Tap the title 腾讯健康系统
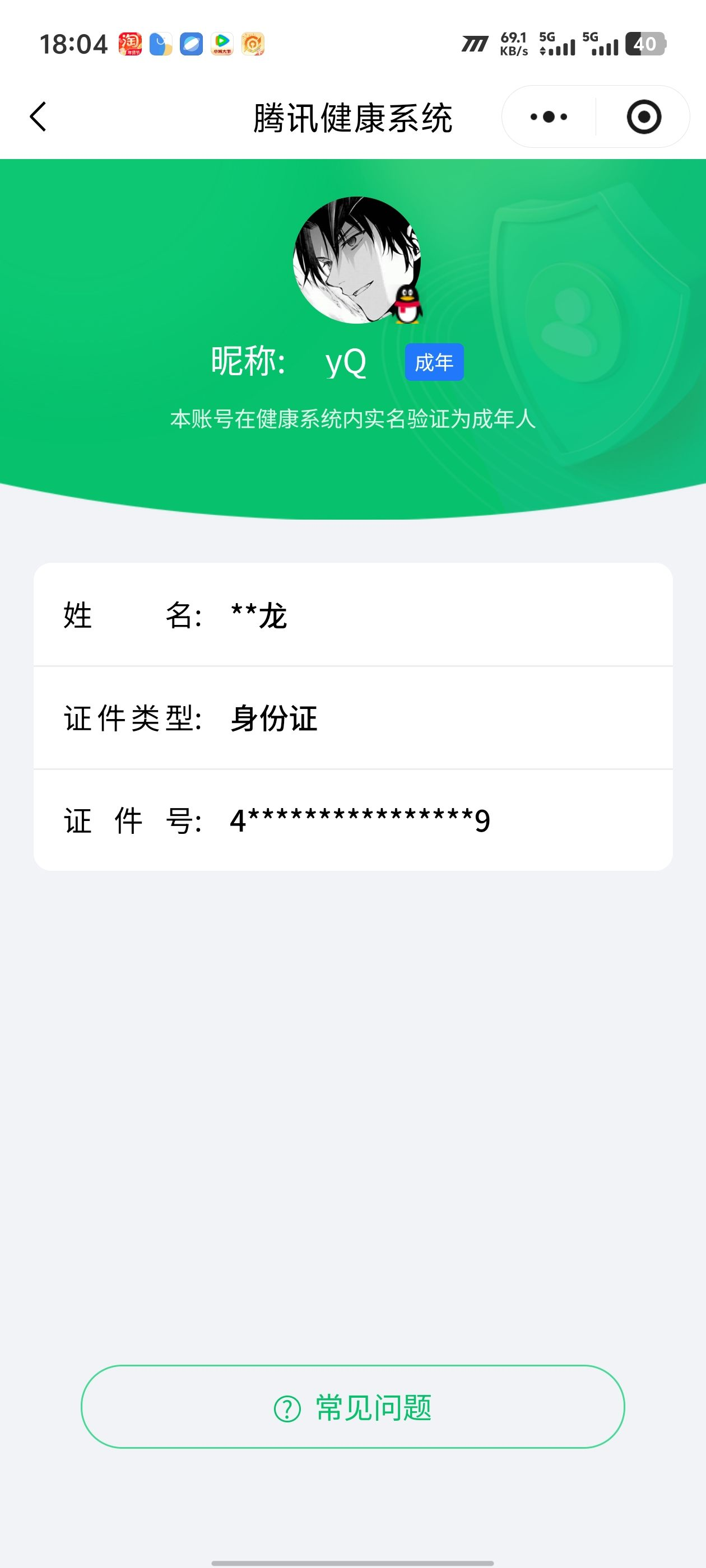 tap(352, 117)
